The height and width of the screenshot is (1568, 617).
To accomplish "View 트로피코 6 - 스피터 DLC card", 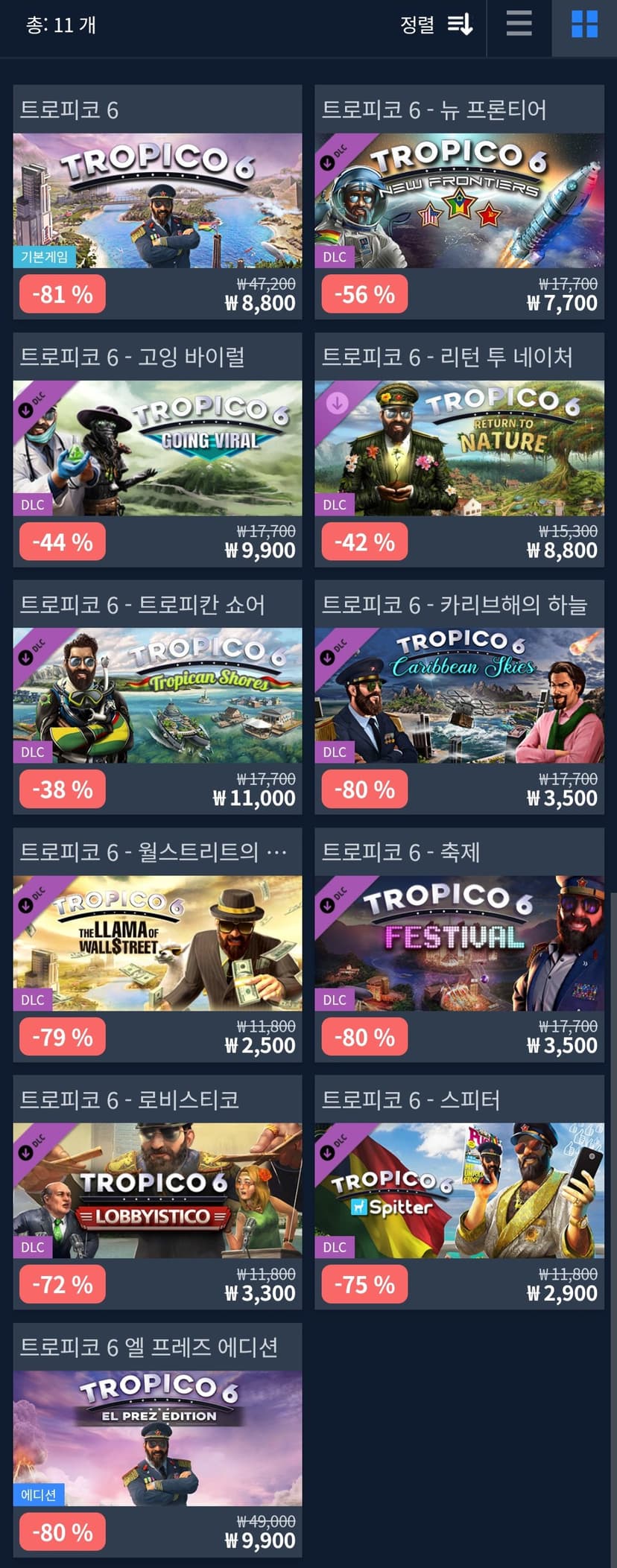I will 459,1192.
